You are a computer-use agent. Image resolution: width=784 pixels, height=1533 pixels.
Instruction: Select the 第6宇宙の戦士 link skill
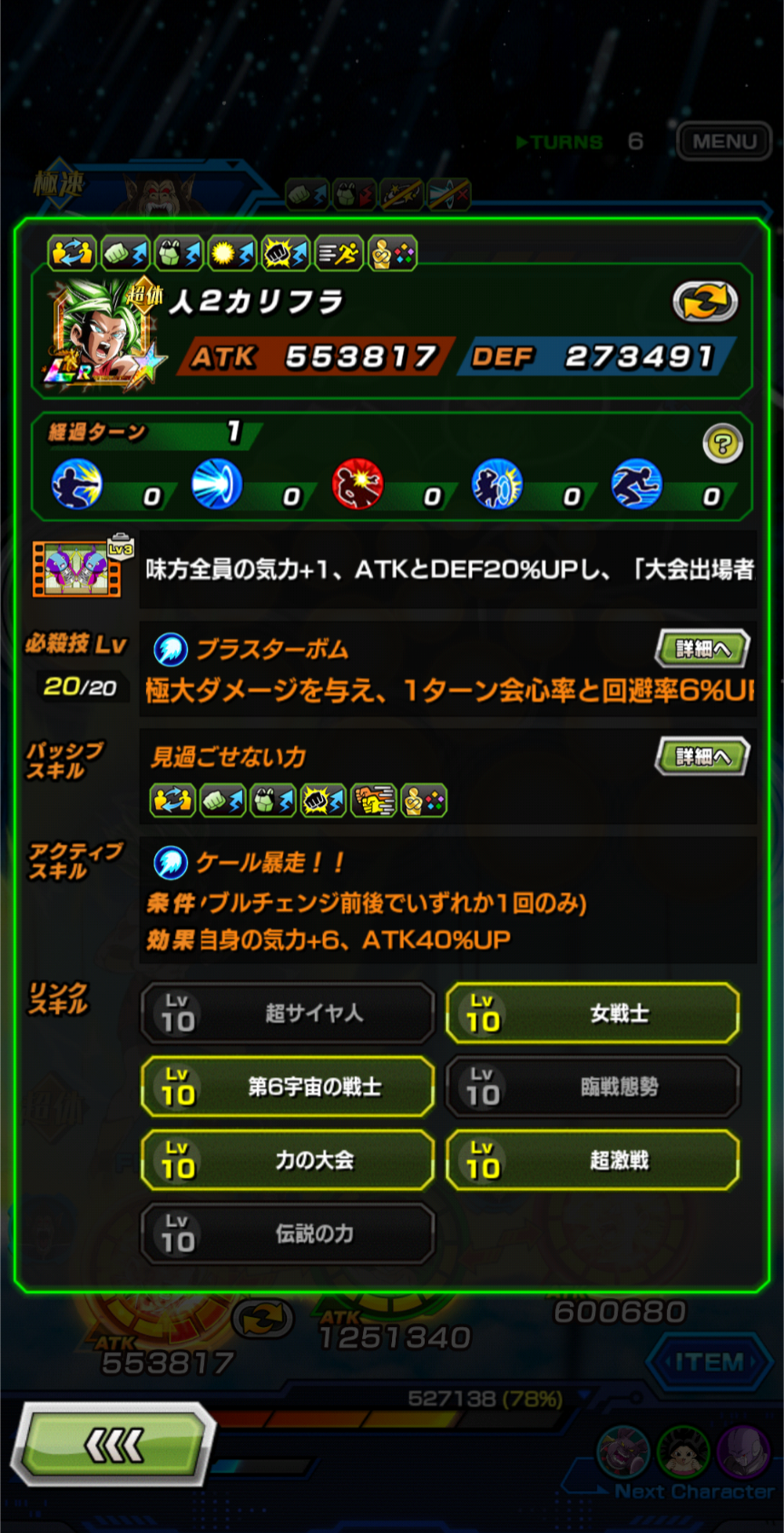click(x=288, y=1086)
